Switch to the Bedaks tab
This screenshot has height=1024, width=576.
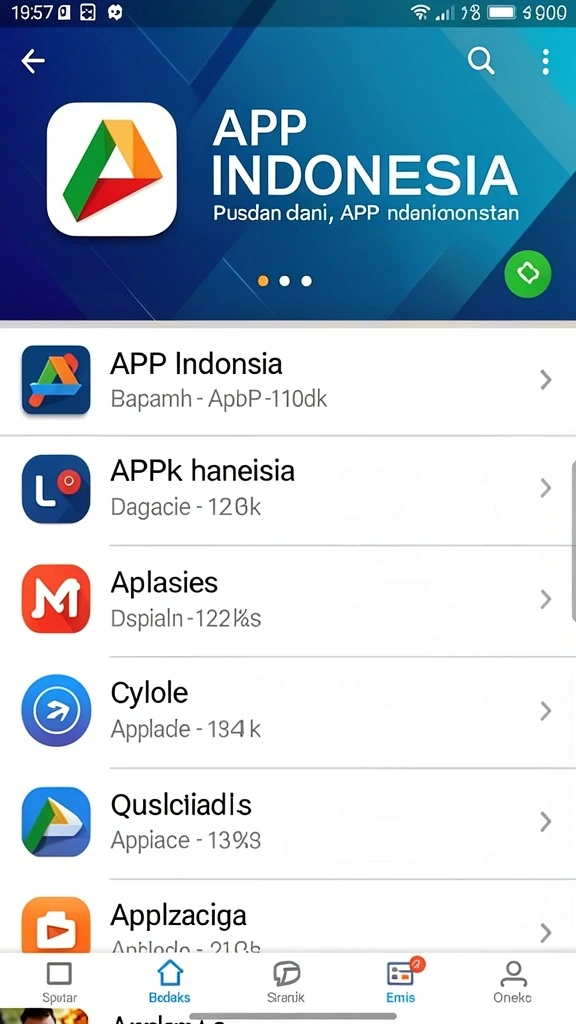pyautogui.click(x=169, y=982)
